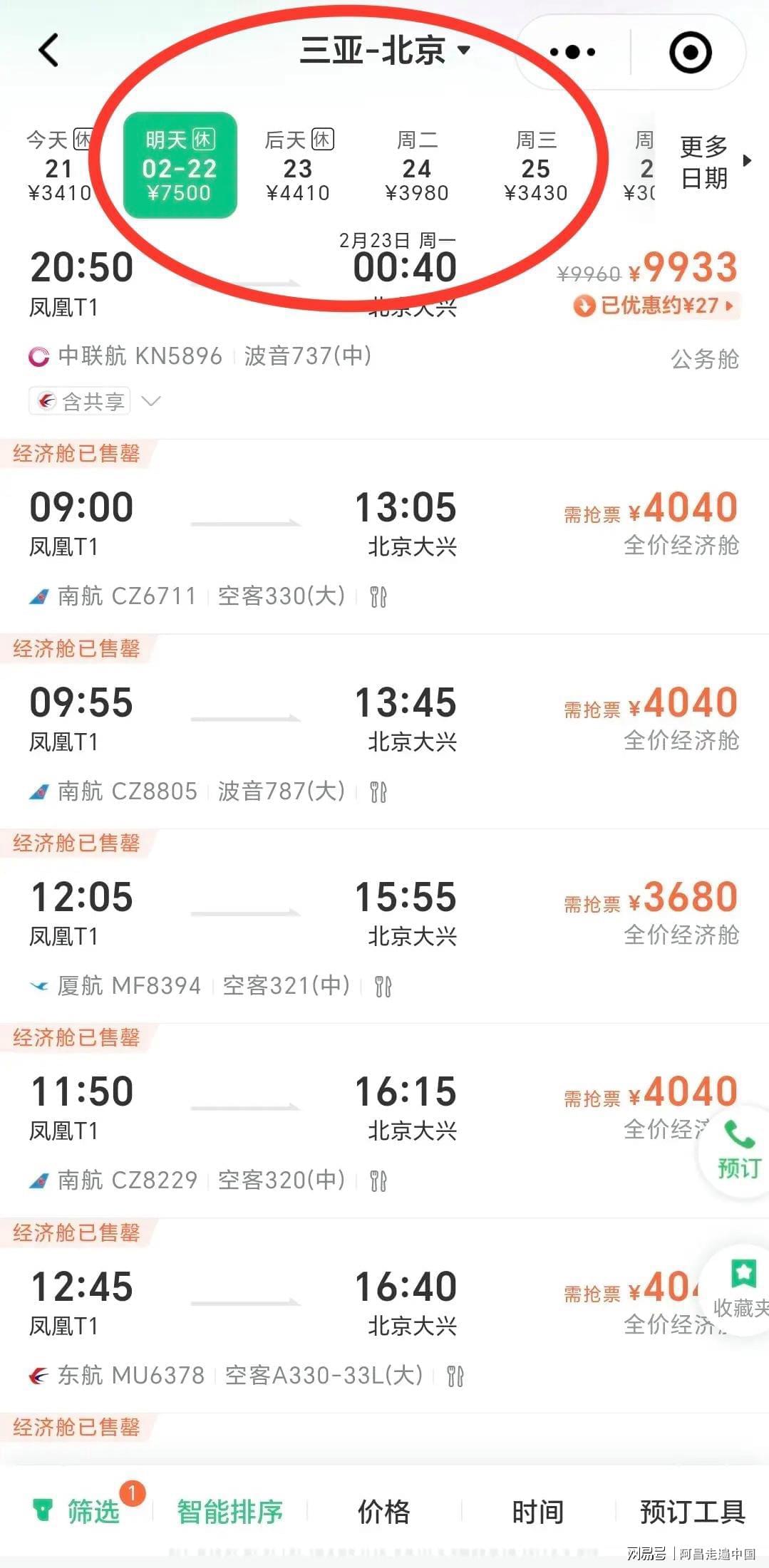Switch to 周二 24 priced ¥3980
Image resolution: width=769 pixels, height=1568 pixels.
pos(417,167)
